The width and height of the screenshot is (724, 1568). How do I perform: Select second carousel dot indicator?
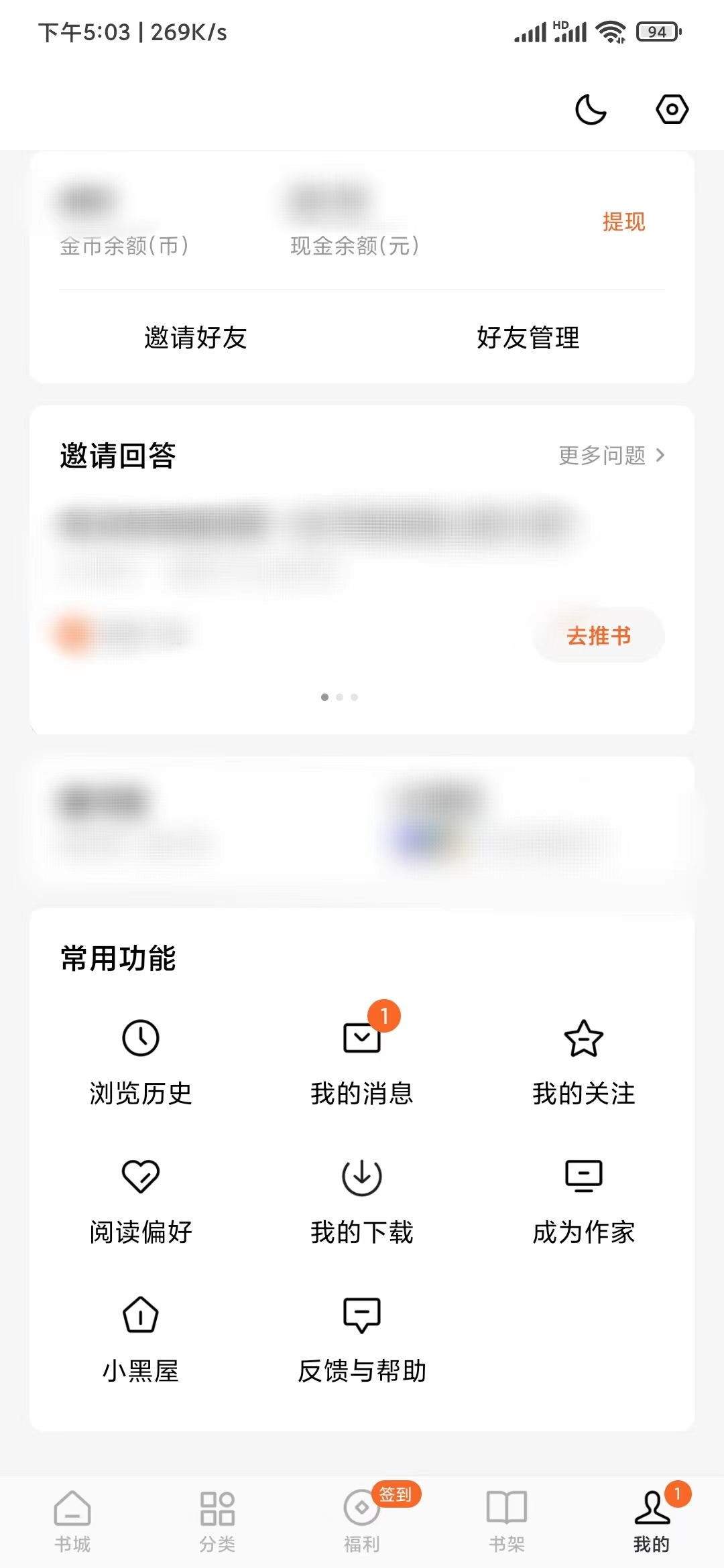pos(341,697)
